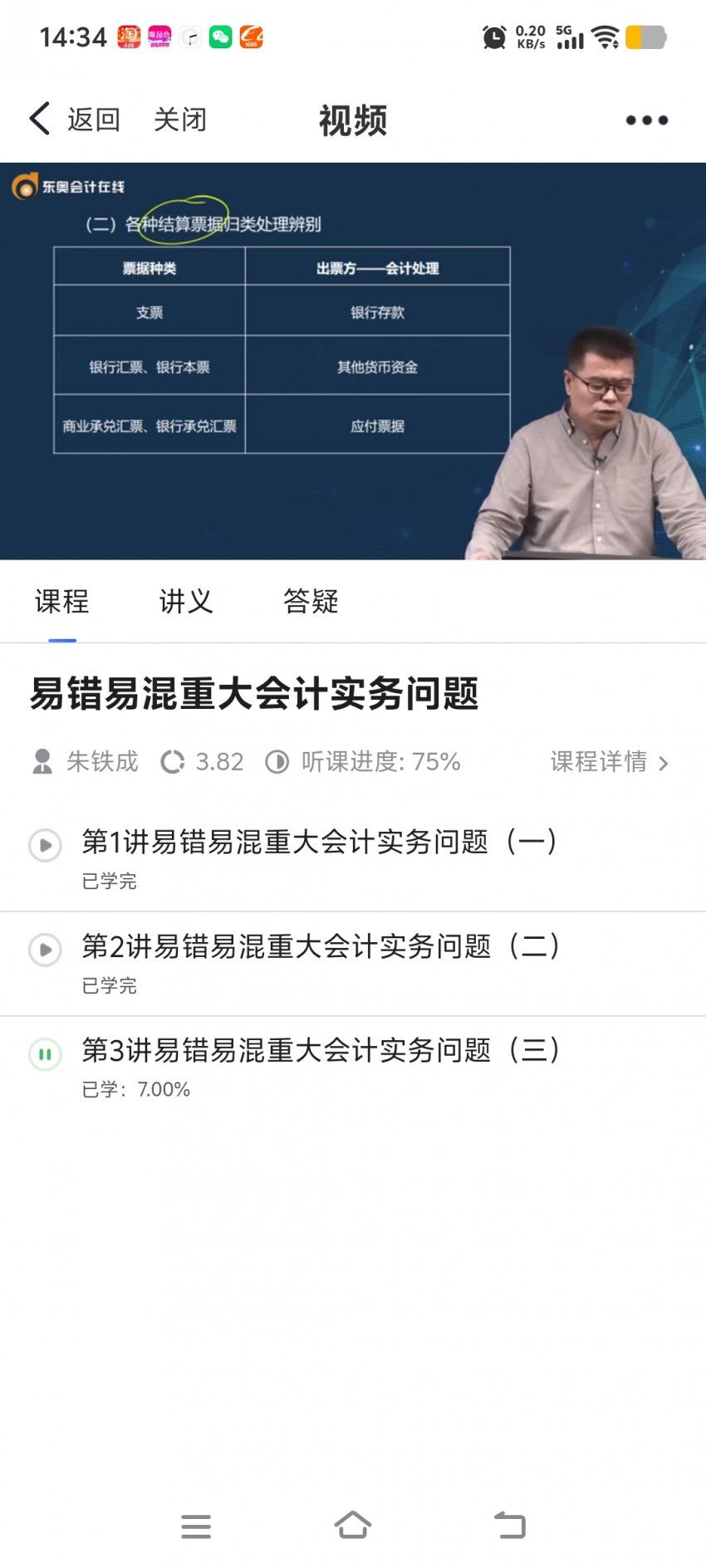
Task: Open the recent apps menu button
Action: pos(196,1526)
